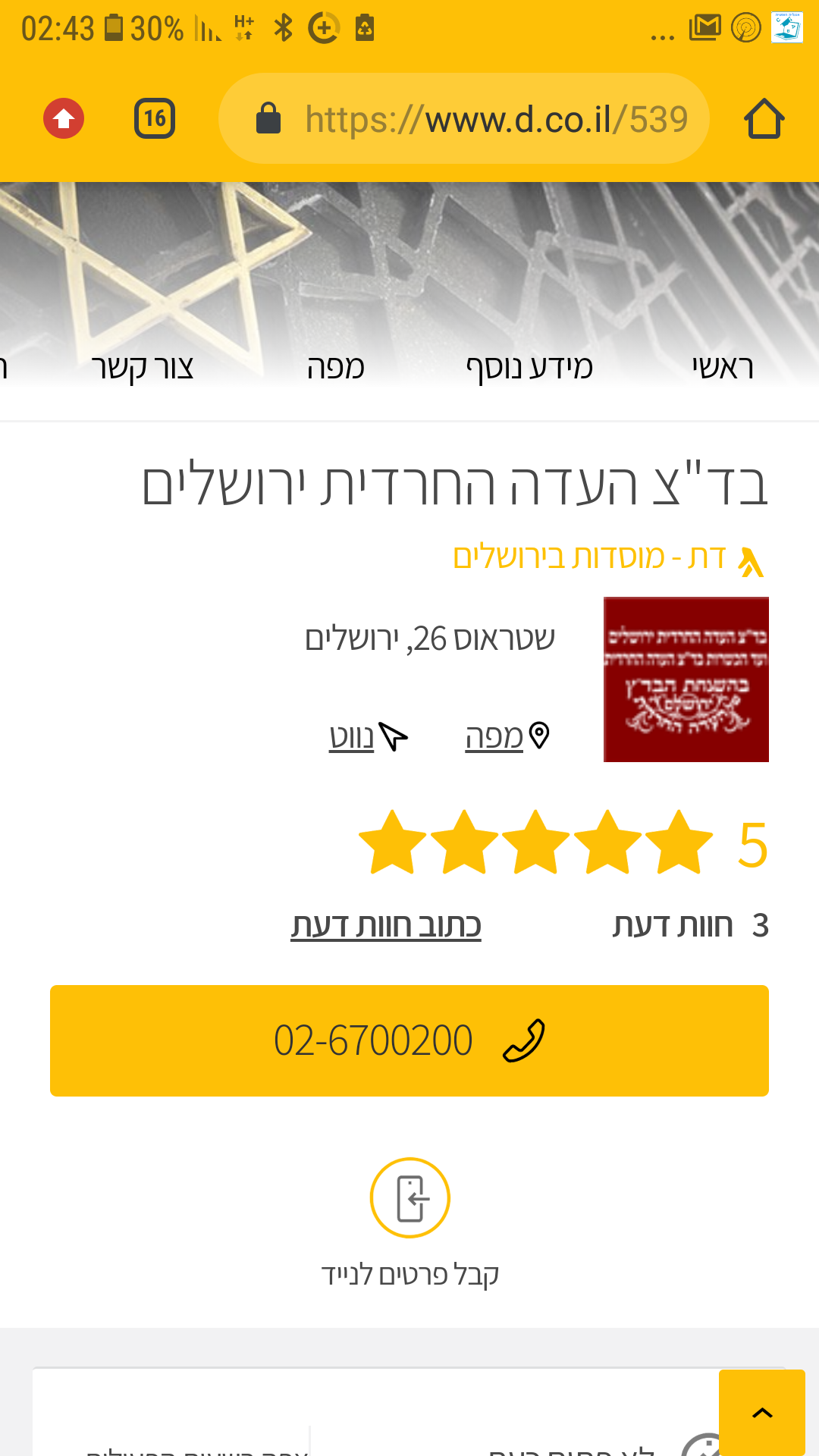This screenshot has width=819, height=1456.
Task: Open the דת - מוסדות בירושלים category link
Action: pos(588,557)
